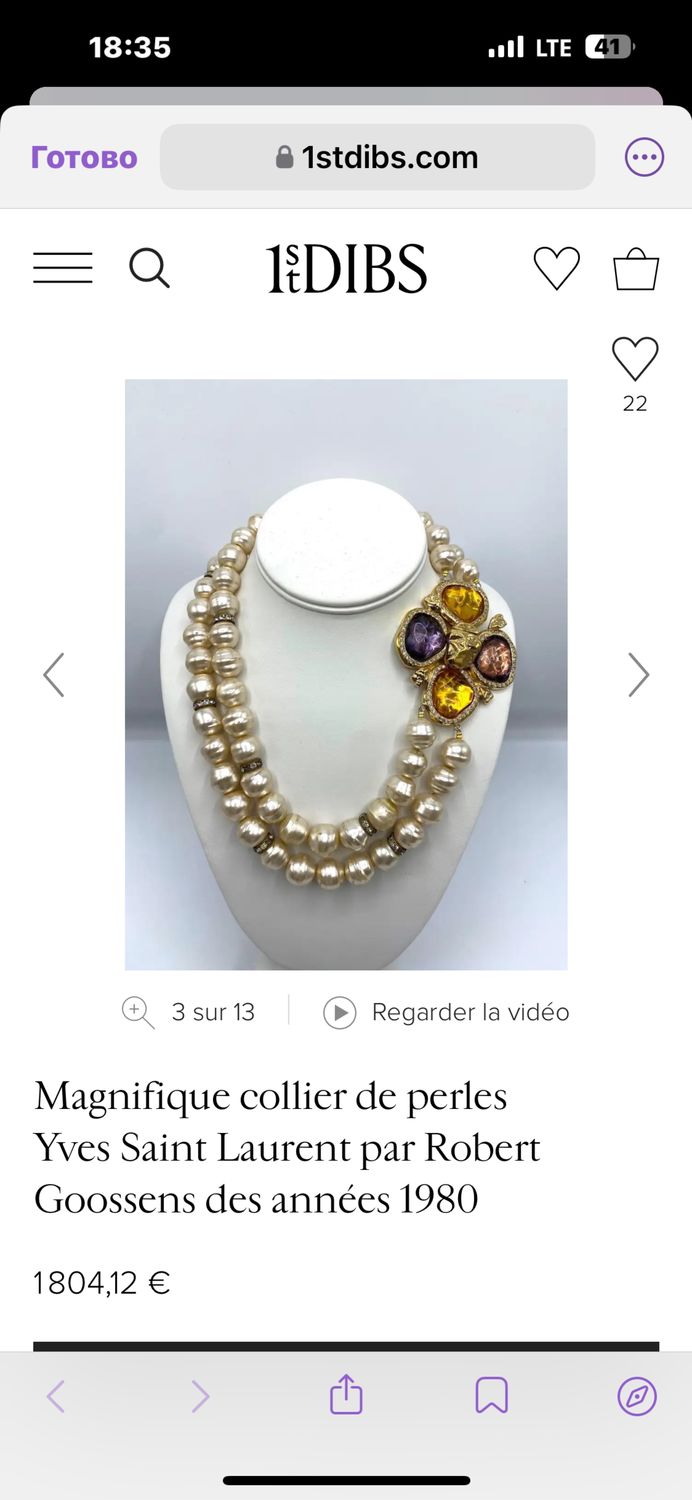This screenshot has height=1500, width=692.
Task: Open the hamburger navigation menu
Action: pos(62,268)
